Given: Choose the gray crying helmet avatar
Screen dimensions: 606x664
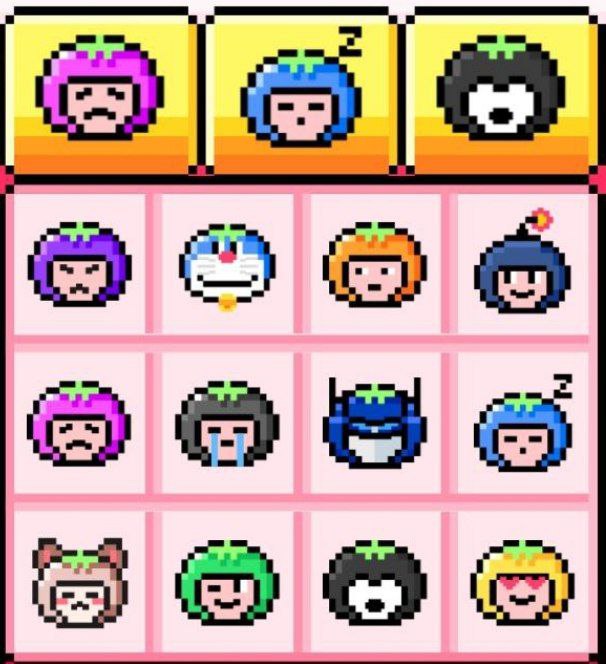Looking at the screenshot, I should tap(226, 423).
